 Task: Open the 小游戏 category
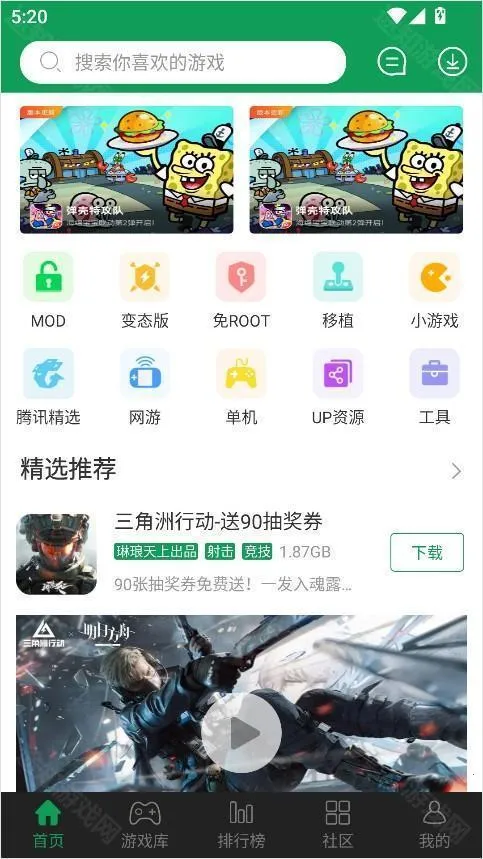point(434,290)
